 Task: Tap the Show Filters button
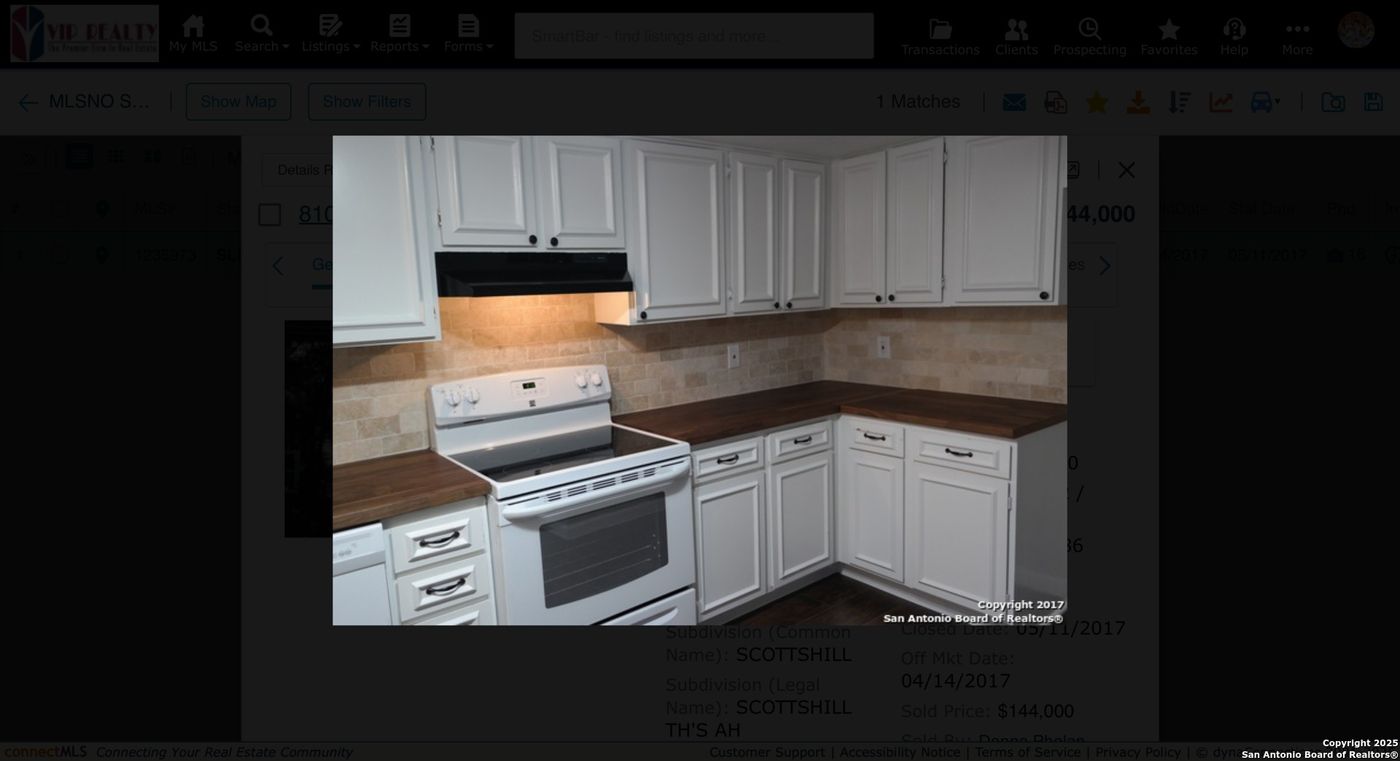click(366, 102)
